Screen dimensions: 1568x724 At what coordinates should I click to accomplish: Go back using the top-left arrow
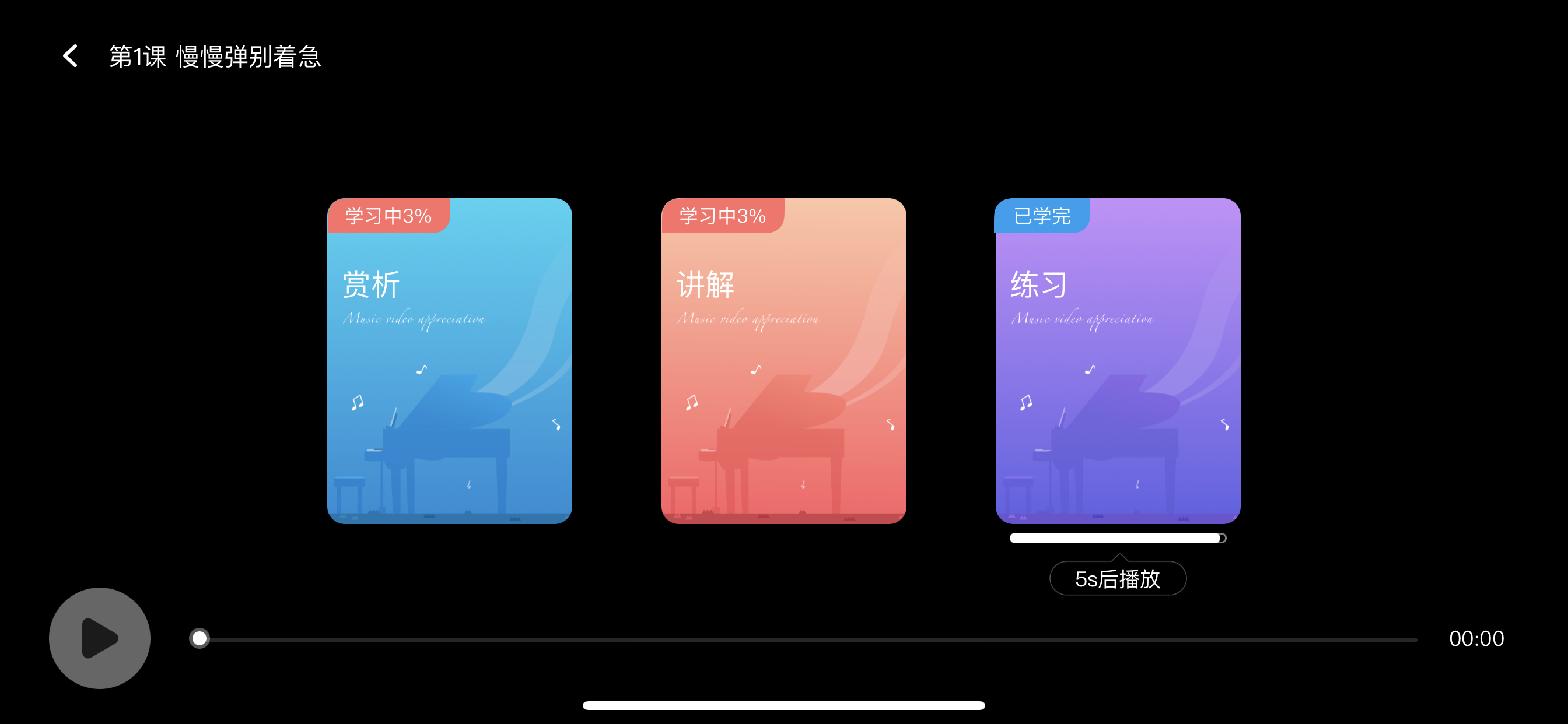coord(71,56)
